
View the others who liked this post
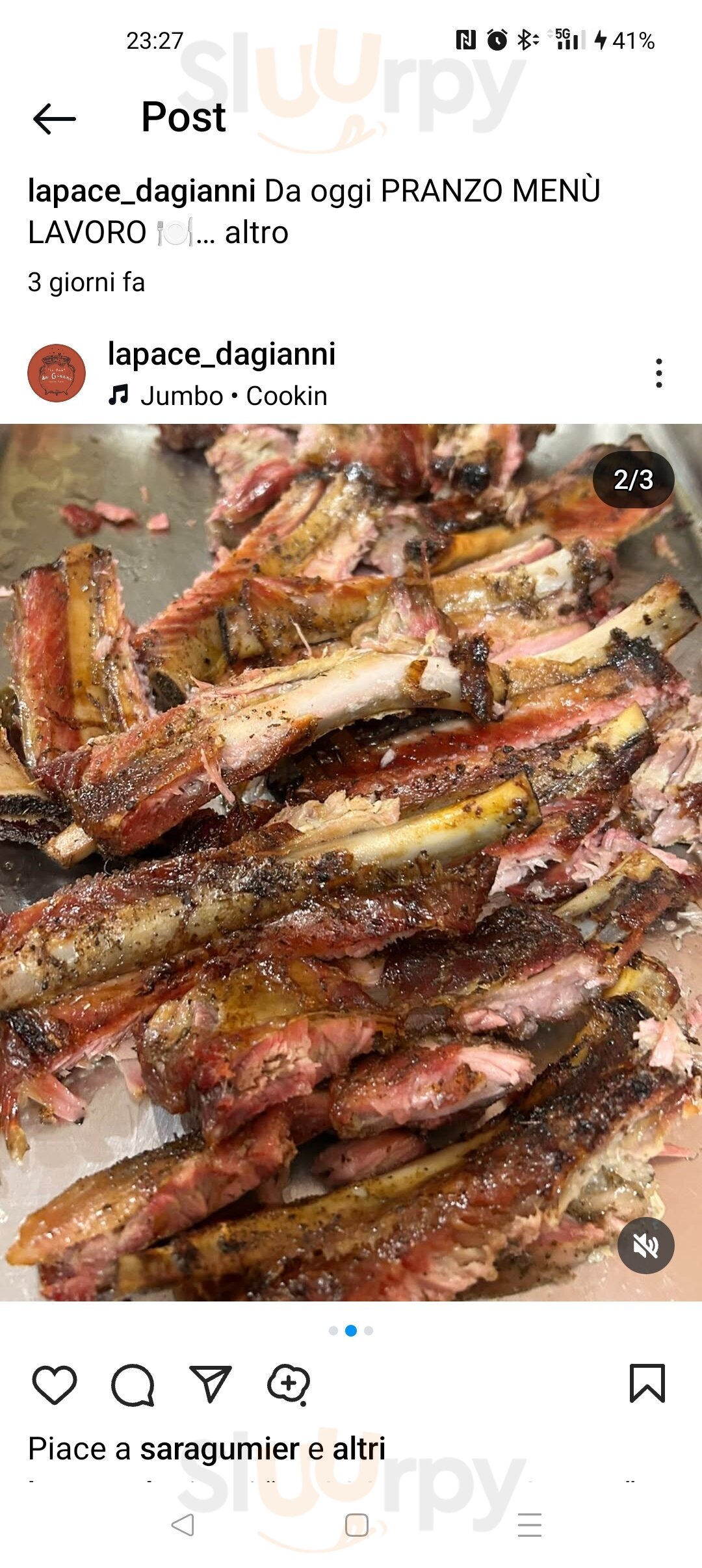359,1449
